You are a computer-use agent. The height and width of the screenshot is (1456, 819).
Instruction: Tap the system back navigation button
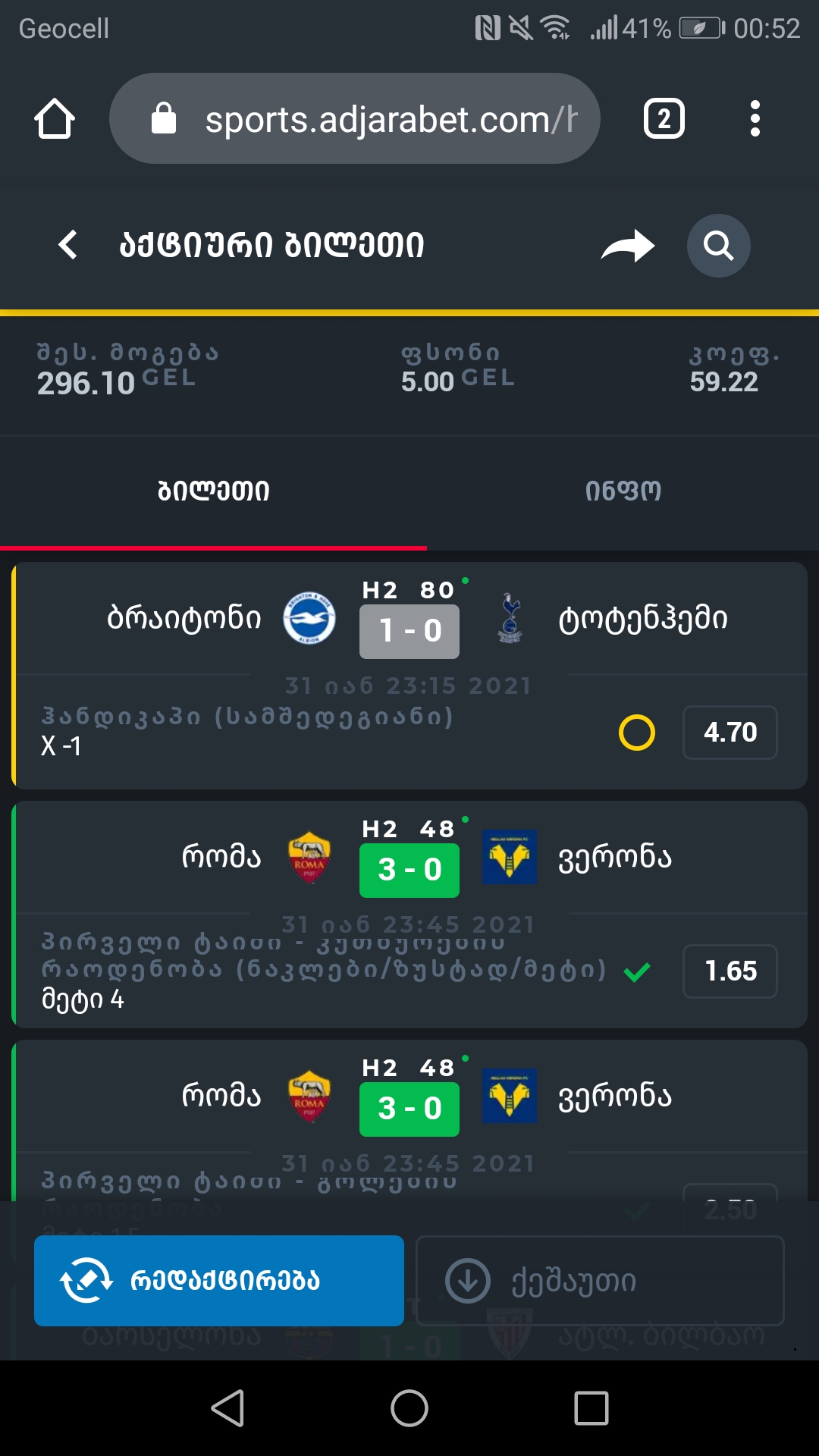coord(227,1408)
